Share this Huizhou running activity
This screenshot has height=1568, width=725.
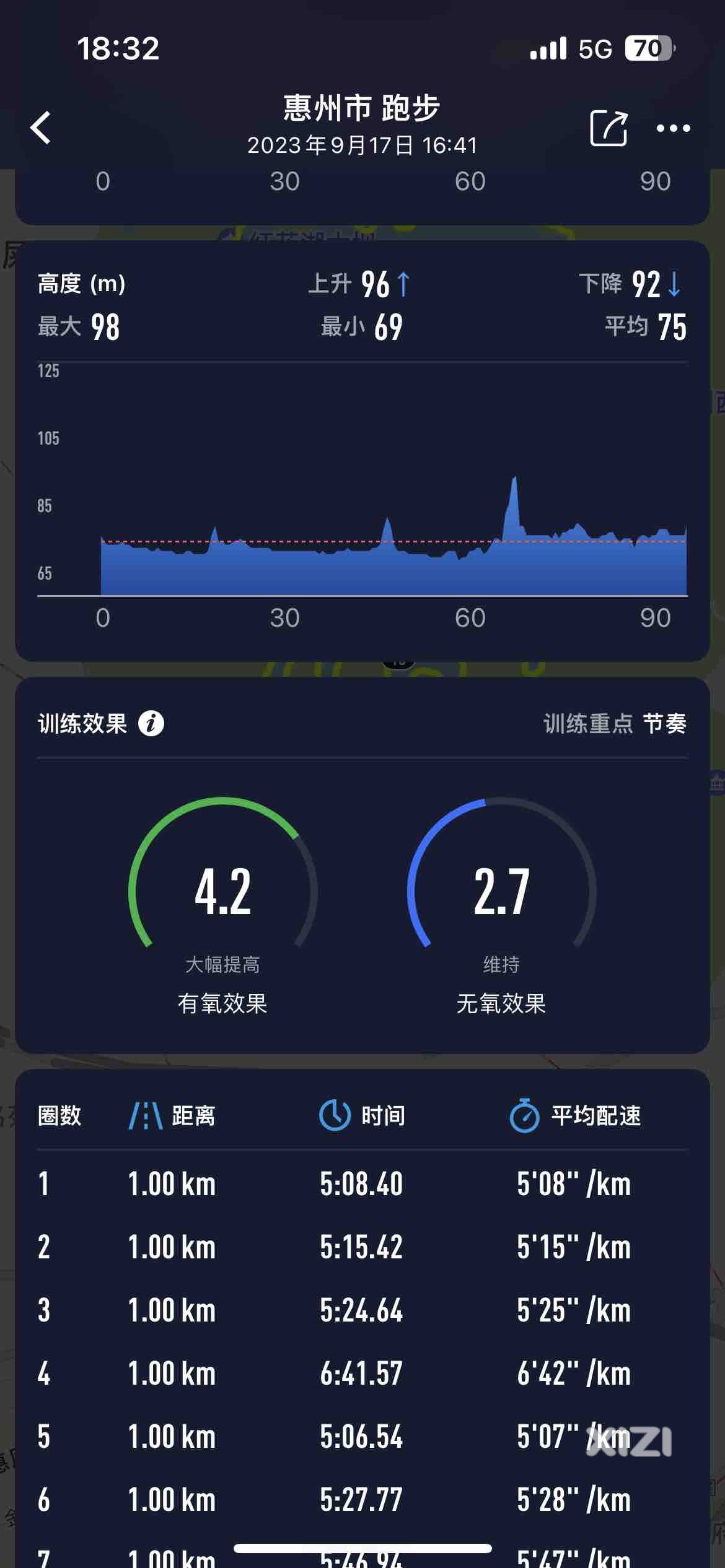click(609, 128)
